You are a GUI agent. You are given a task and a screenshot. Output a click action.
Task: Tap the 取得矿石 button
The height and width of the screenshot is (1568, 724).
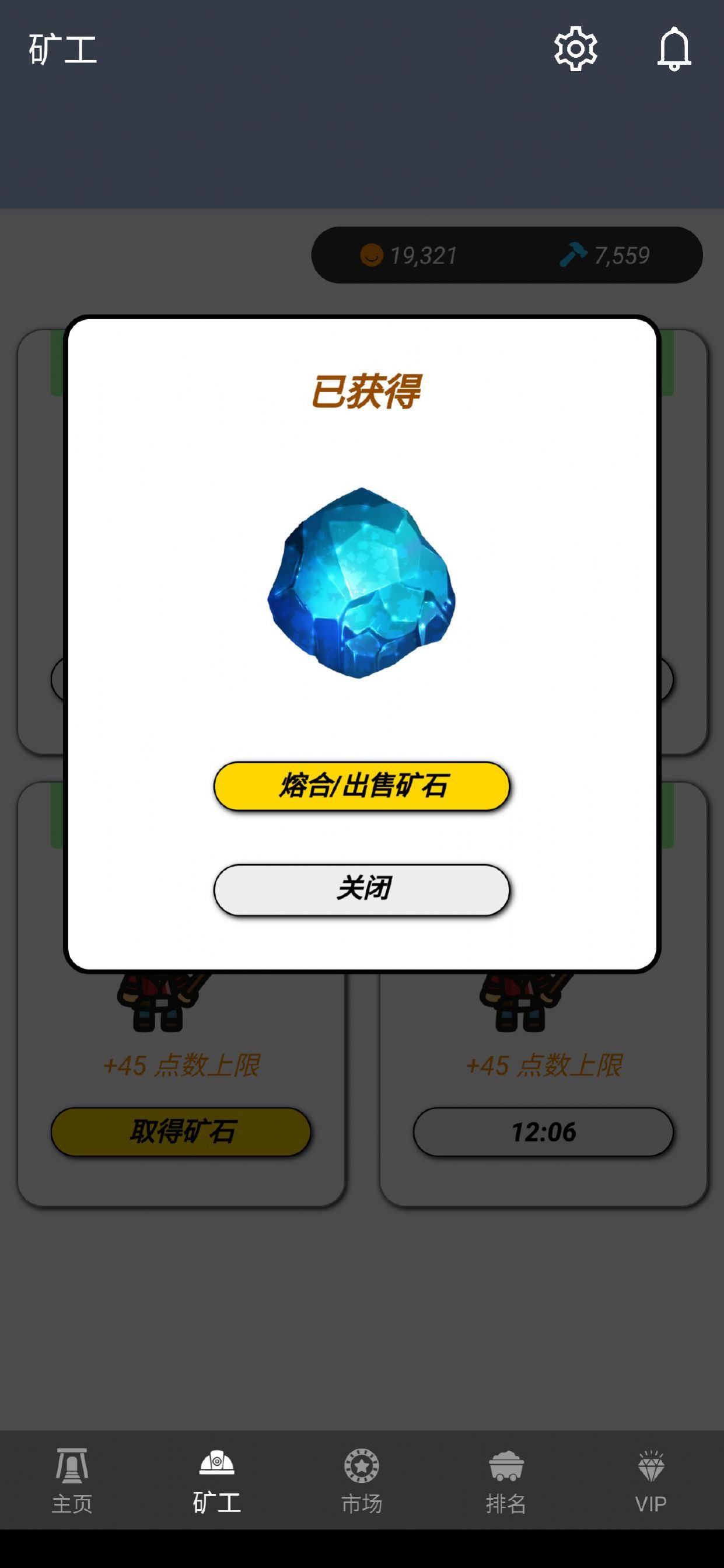181,1132
